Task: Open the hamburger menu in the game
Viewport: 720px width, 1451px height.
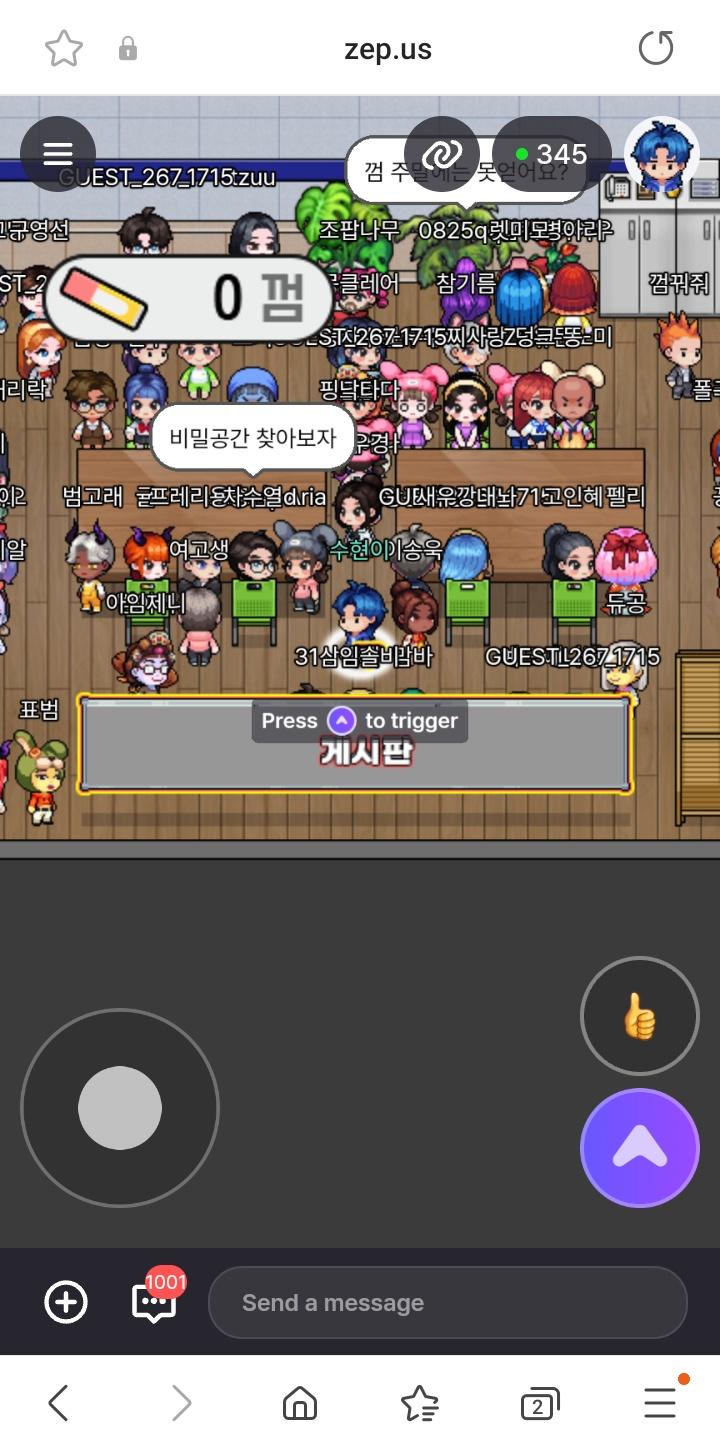Action: click(58, 154)
